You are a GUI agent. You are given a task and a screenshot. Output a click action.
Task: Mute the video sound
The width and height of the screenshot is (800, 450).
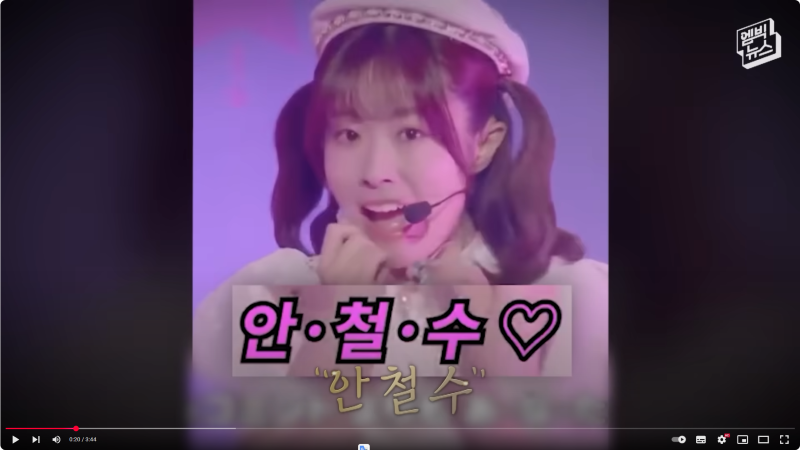56,439
